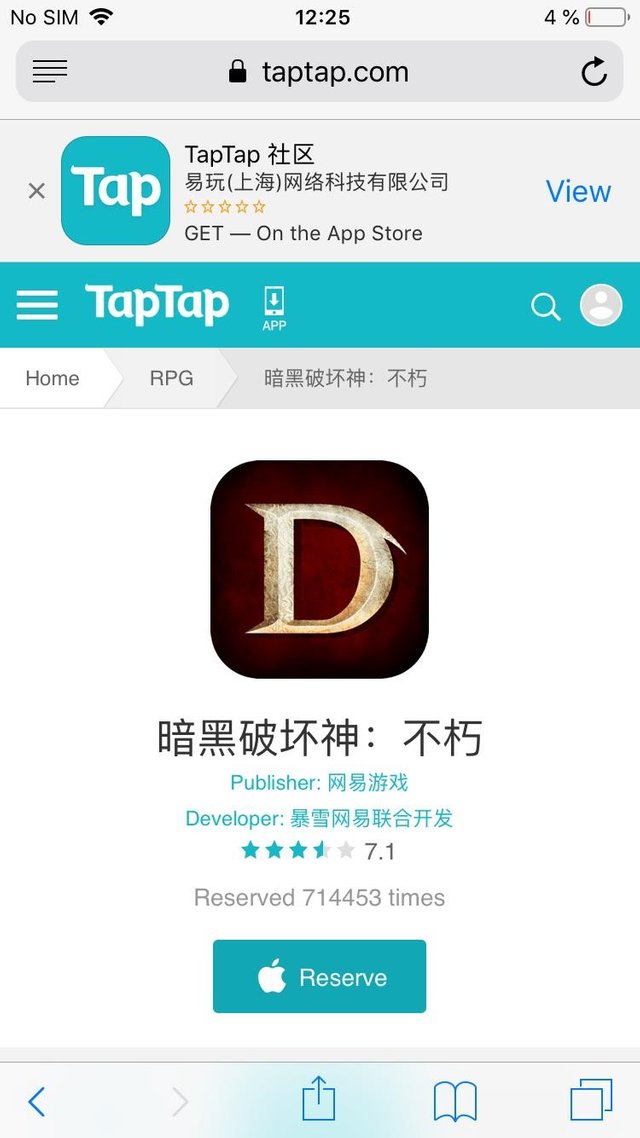
Task: Open the user profile avatar
Action: [601, 305]
